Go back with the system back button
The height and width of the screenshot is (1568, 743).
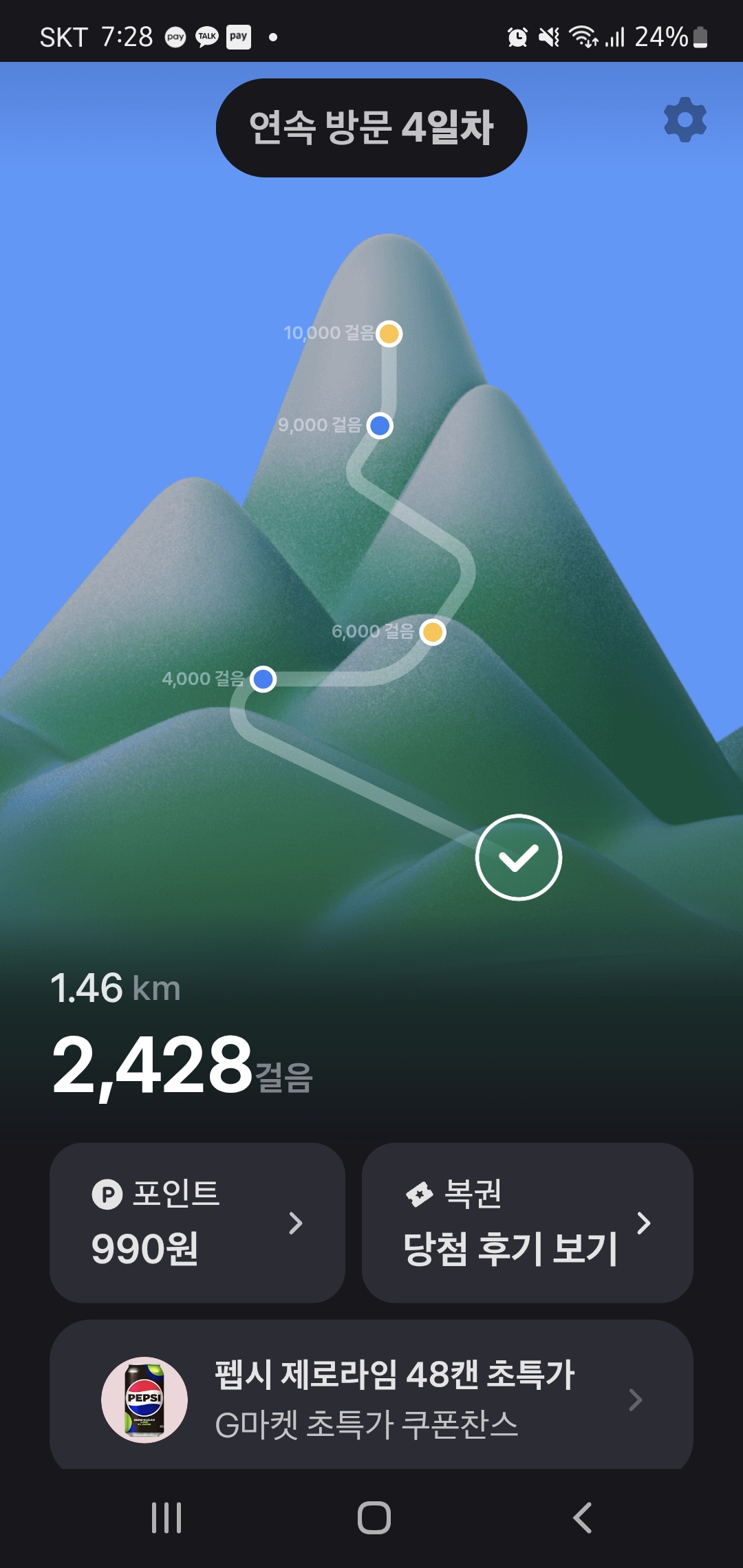[582, 1518]
